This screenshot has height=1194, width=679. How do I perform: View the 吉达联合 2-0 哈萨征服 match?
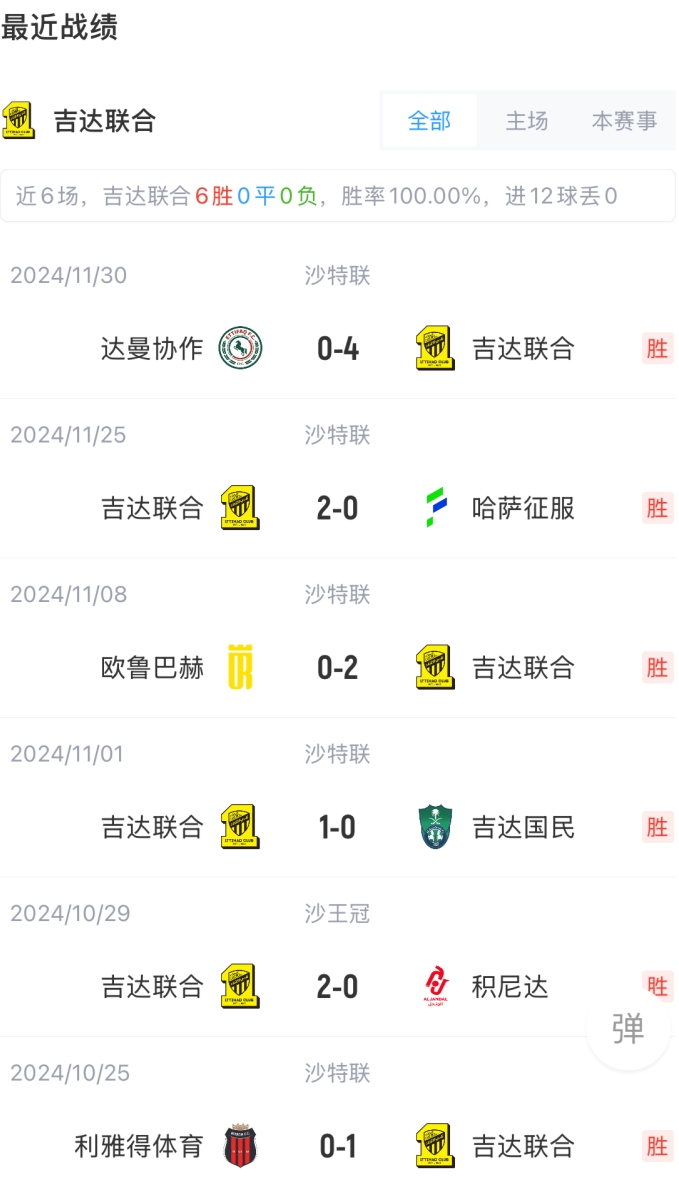click(x=338, y=508)
